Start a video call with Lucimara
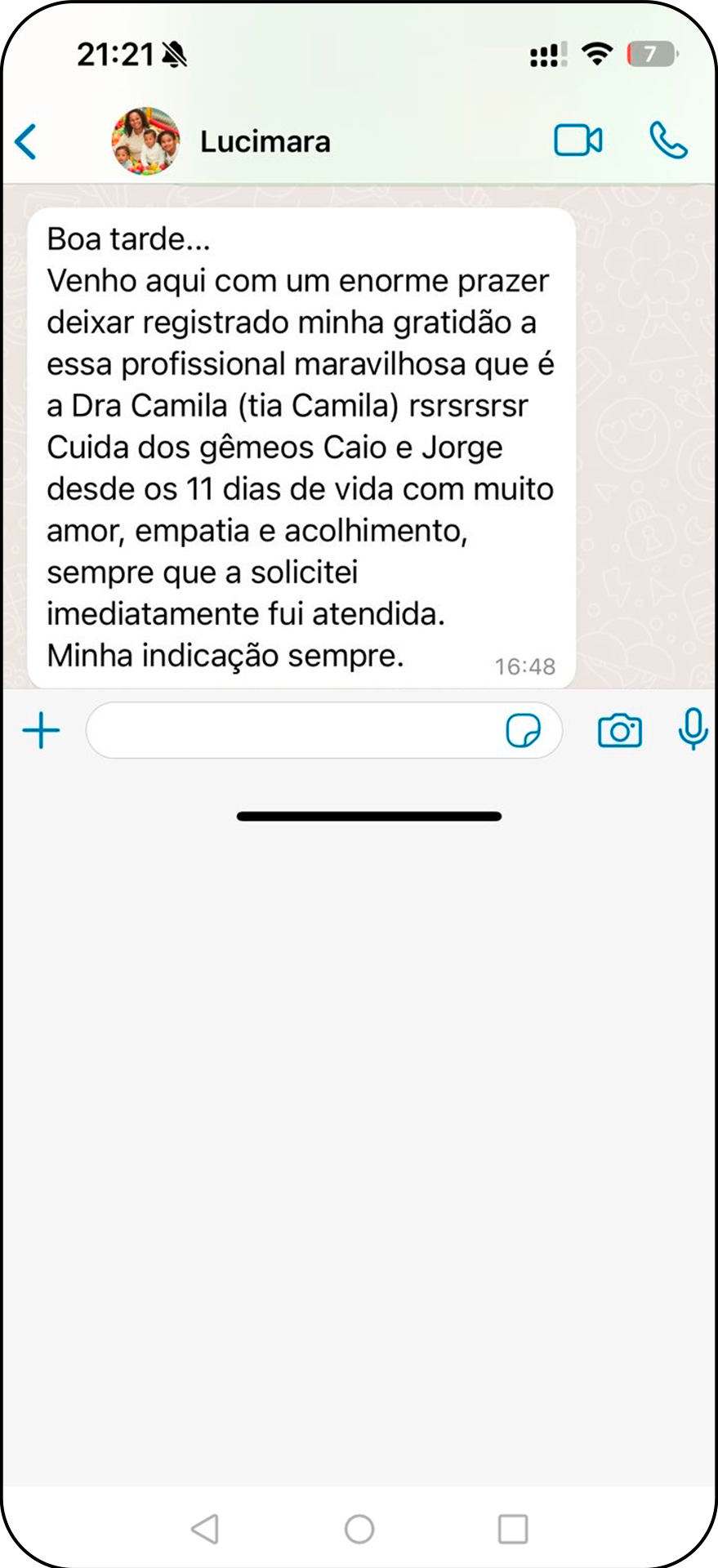 578,140
